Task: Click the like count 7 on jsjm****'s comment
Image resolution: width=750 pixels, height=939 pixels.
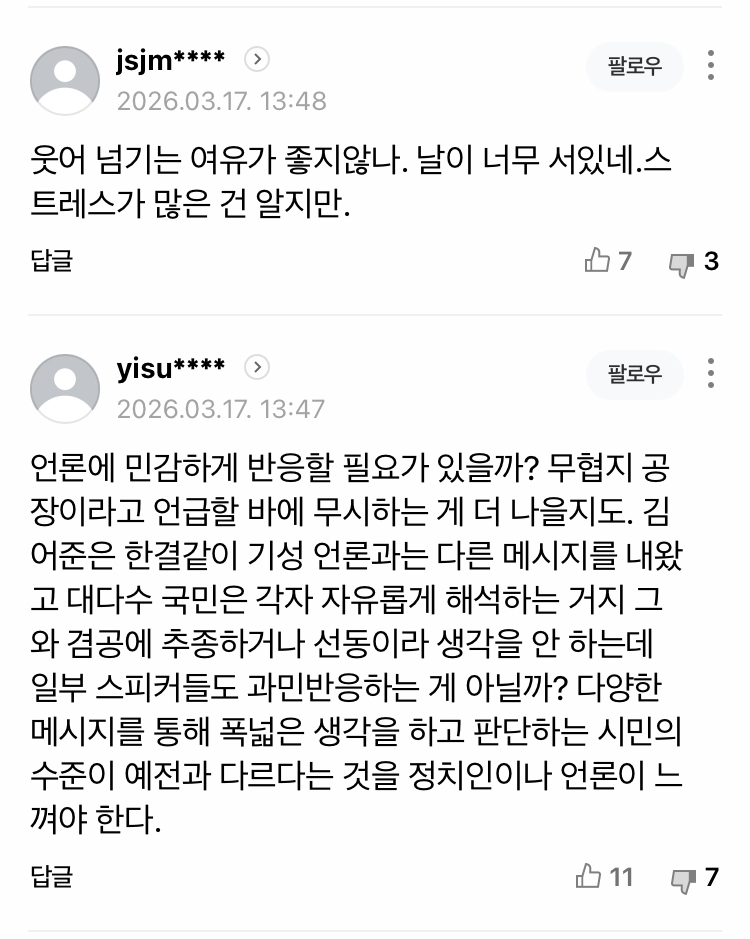Action: 622,261
